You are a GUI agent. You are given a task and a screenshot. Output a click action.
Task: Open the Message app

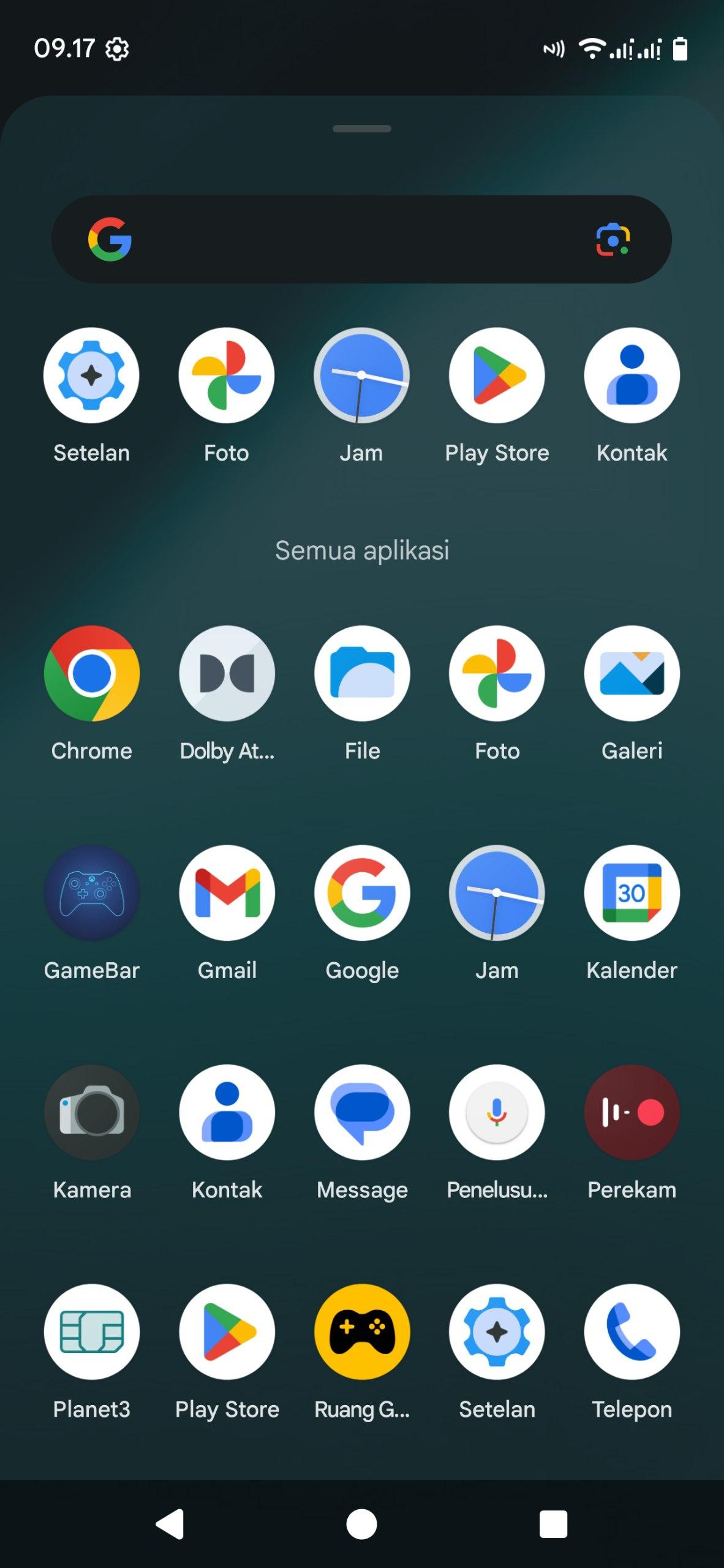(x=362, y=1112)
